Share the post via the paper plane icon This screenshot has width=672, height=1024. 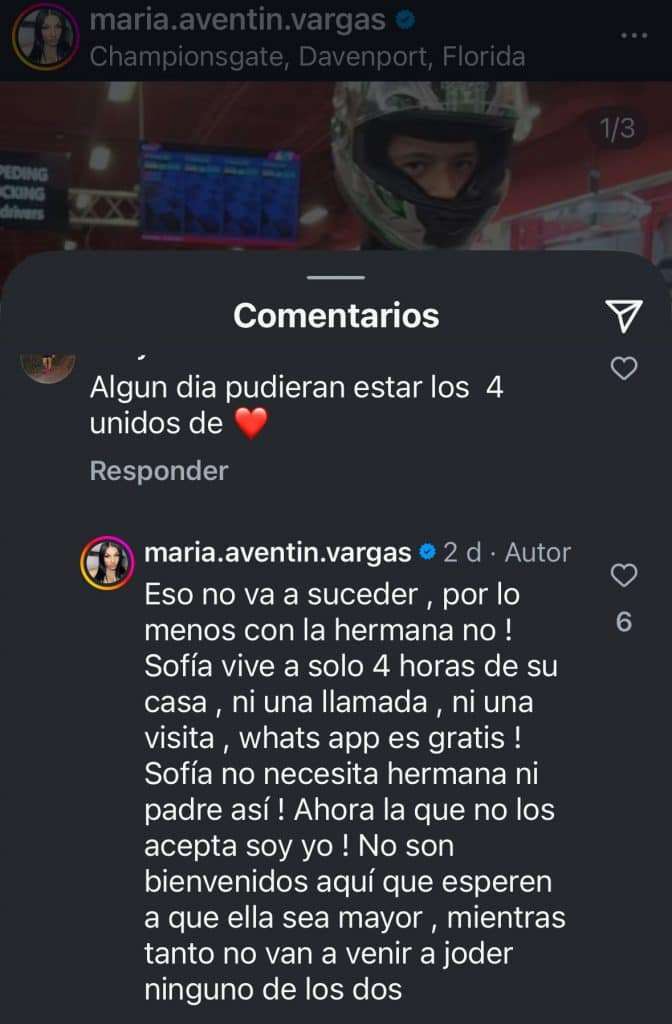point(623,315)
